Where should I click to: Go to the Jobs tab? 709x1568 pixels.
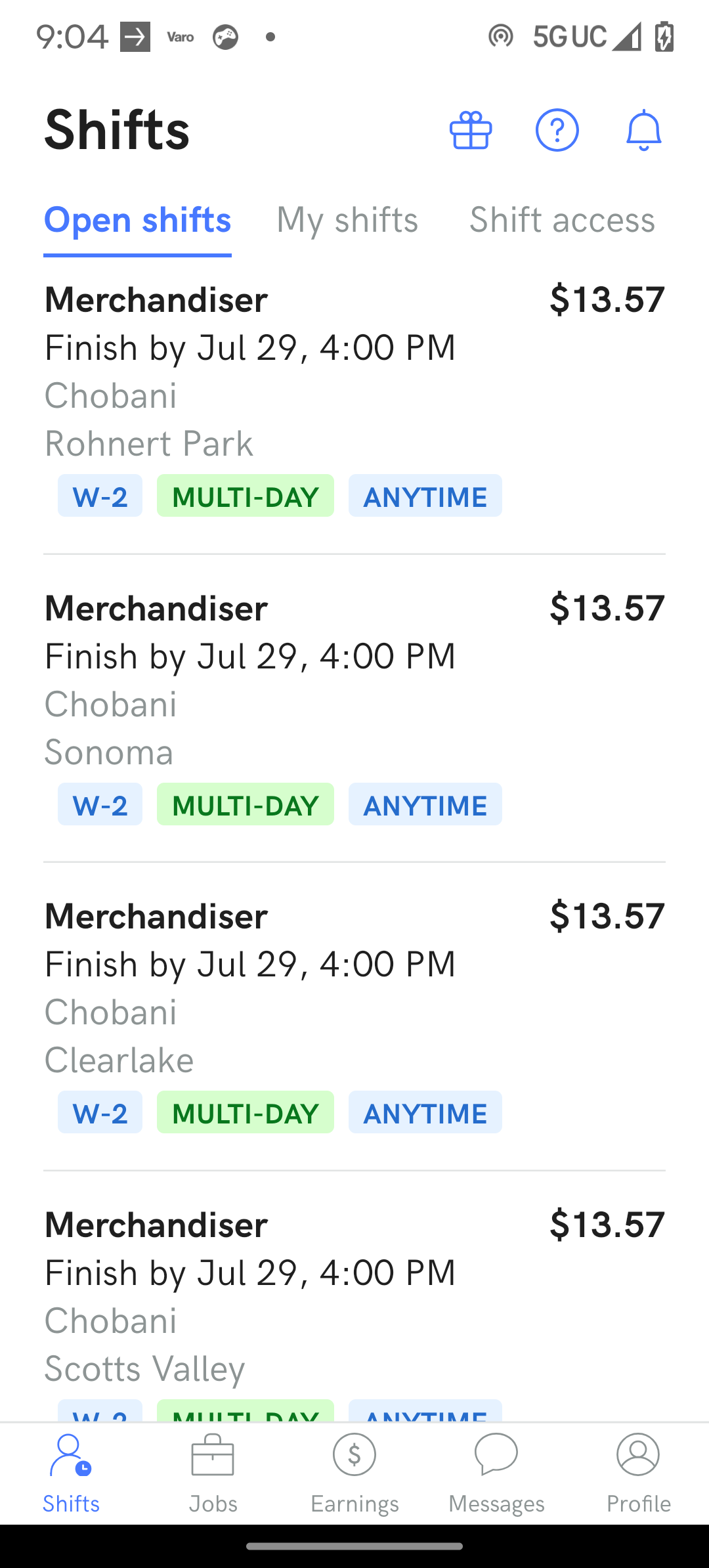click(213, 1474)
